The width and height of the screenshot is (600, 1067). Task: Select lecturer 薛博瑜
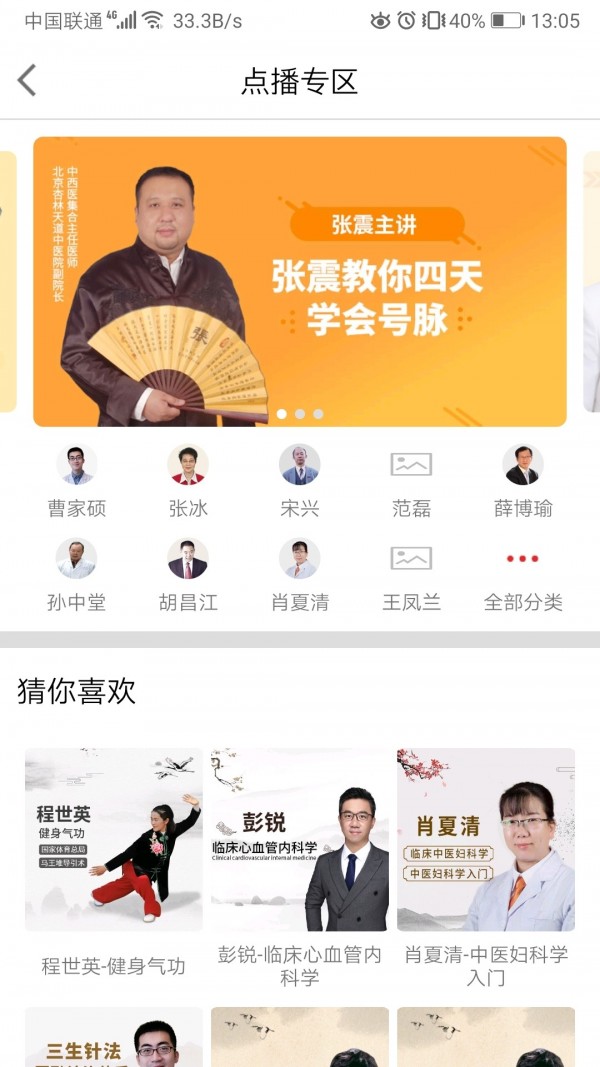[x=523, y=481]
